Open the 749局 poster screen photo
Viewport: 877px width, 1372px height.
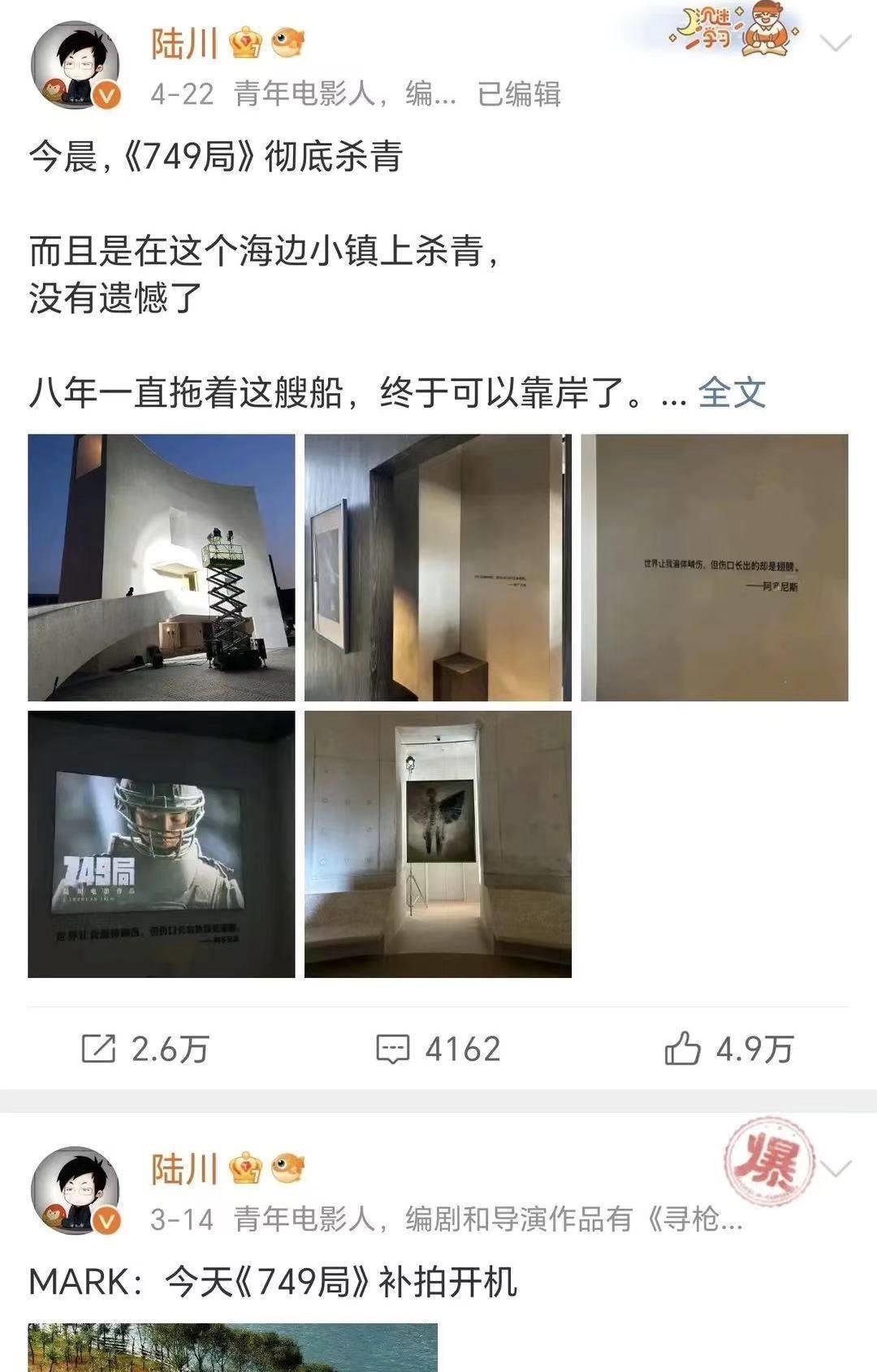(161, 844)
